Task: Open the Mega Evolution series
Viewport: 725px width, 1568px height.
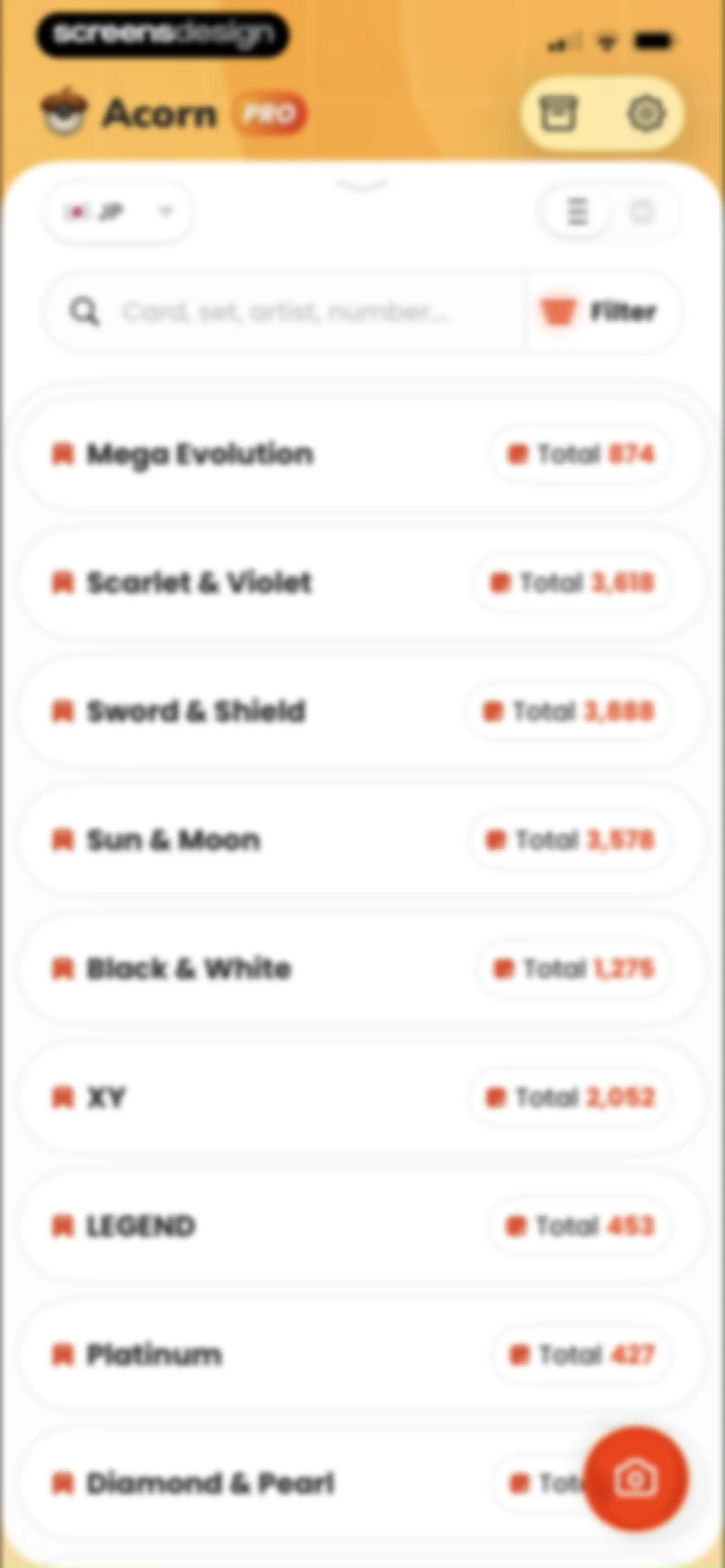Action: point(361,454)
